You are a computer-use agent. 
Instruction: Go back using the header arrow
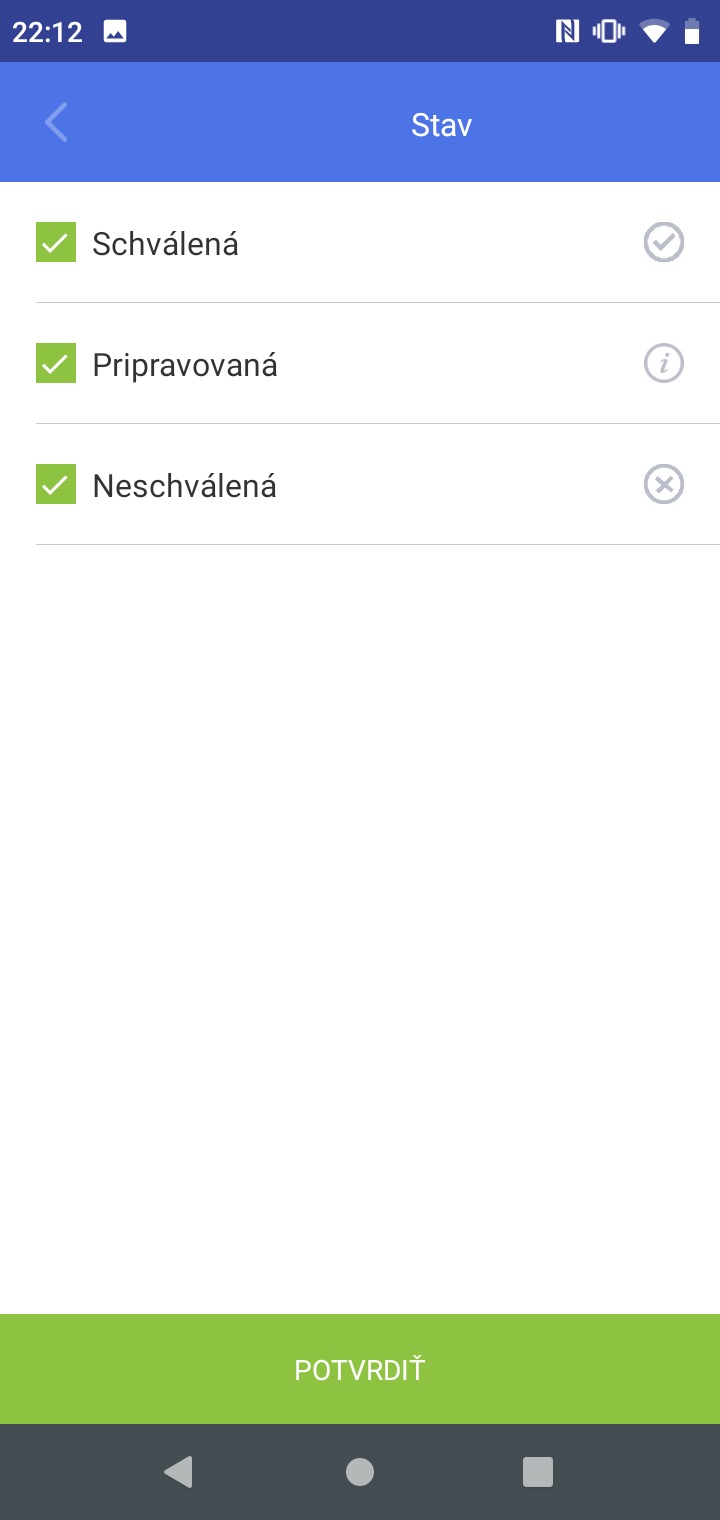point(56,123)
